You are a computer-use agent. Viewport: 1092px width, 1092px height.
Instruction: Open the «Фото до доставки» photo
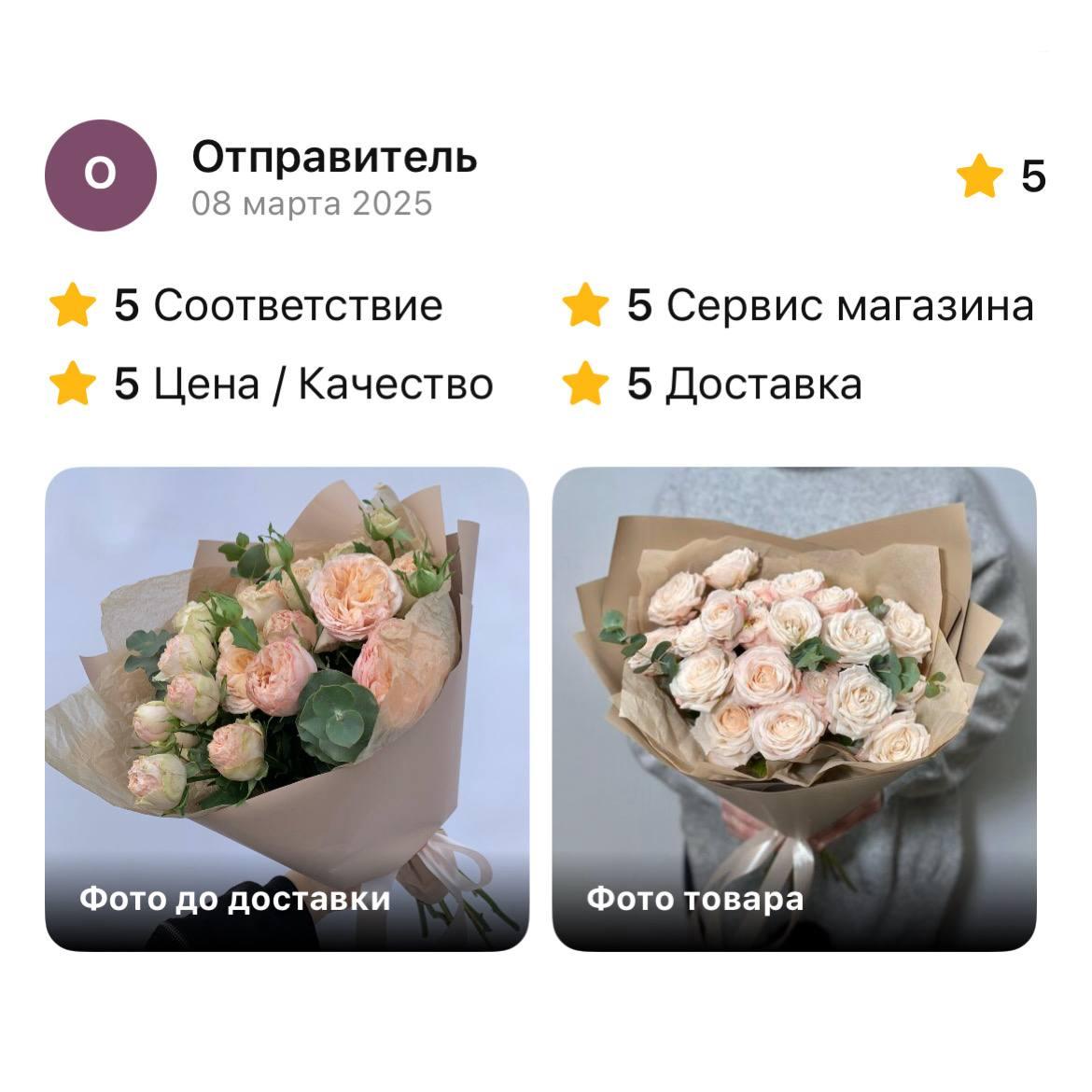pyautogui.click(x=287, y=708)
